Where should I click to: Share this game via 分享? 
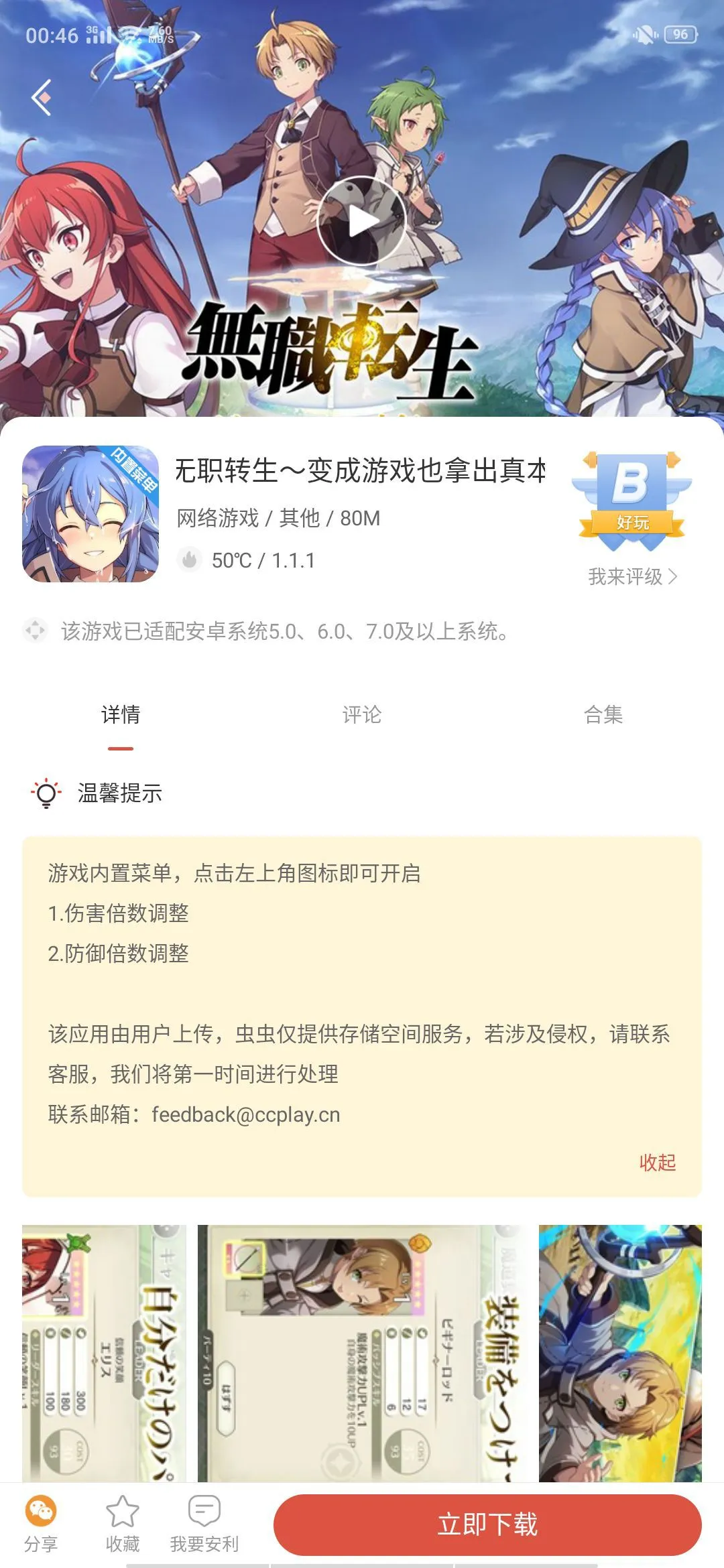[41, 1524]
